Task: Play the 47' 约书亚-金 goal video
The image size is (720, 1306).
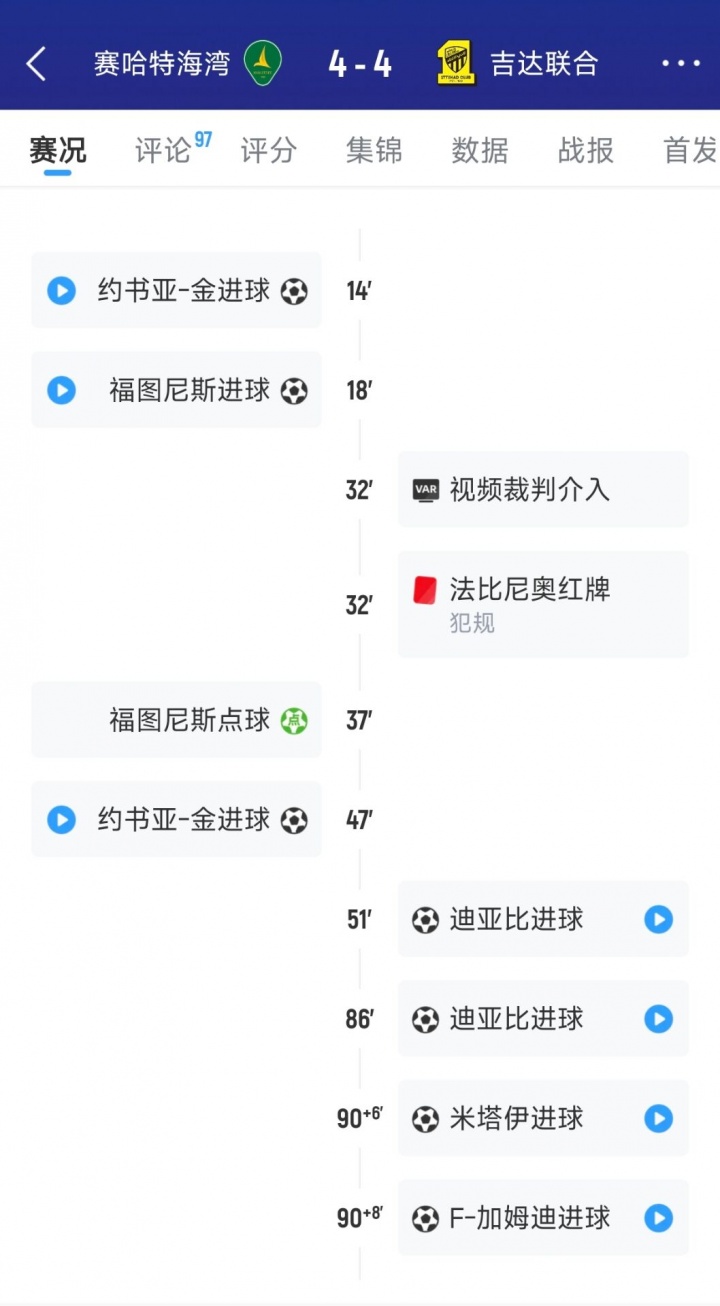Action: (62, 820)
